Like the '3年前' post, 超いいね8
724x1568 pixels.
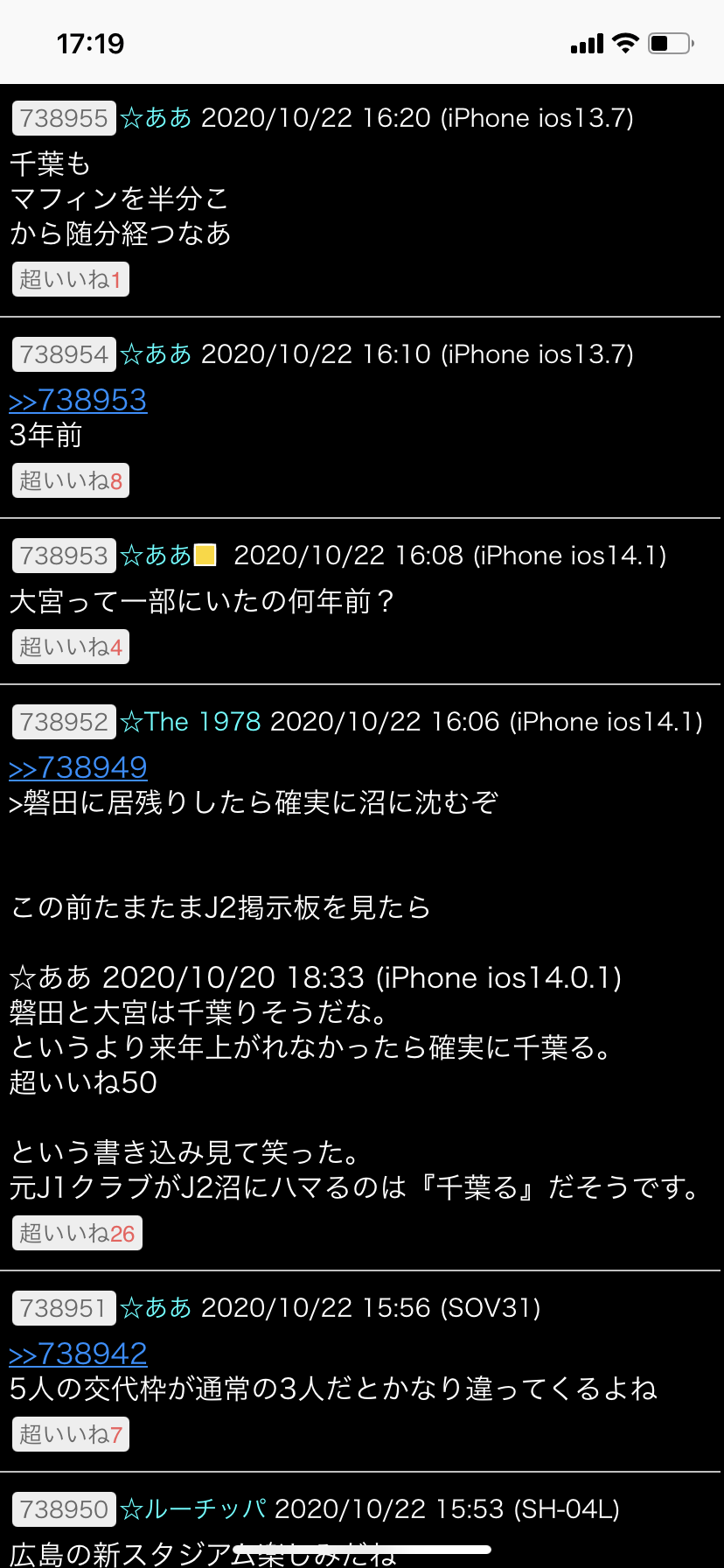71,481
